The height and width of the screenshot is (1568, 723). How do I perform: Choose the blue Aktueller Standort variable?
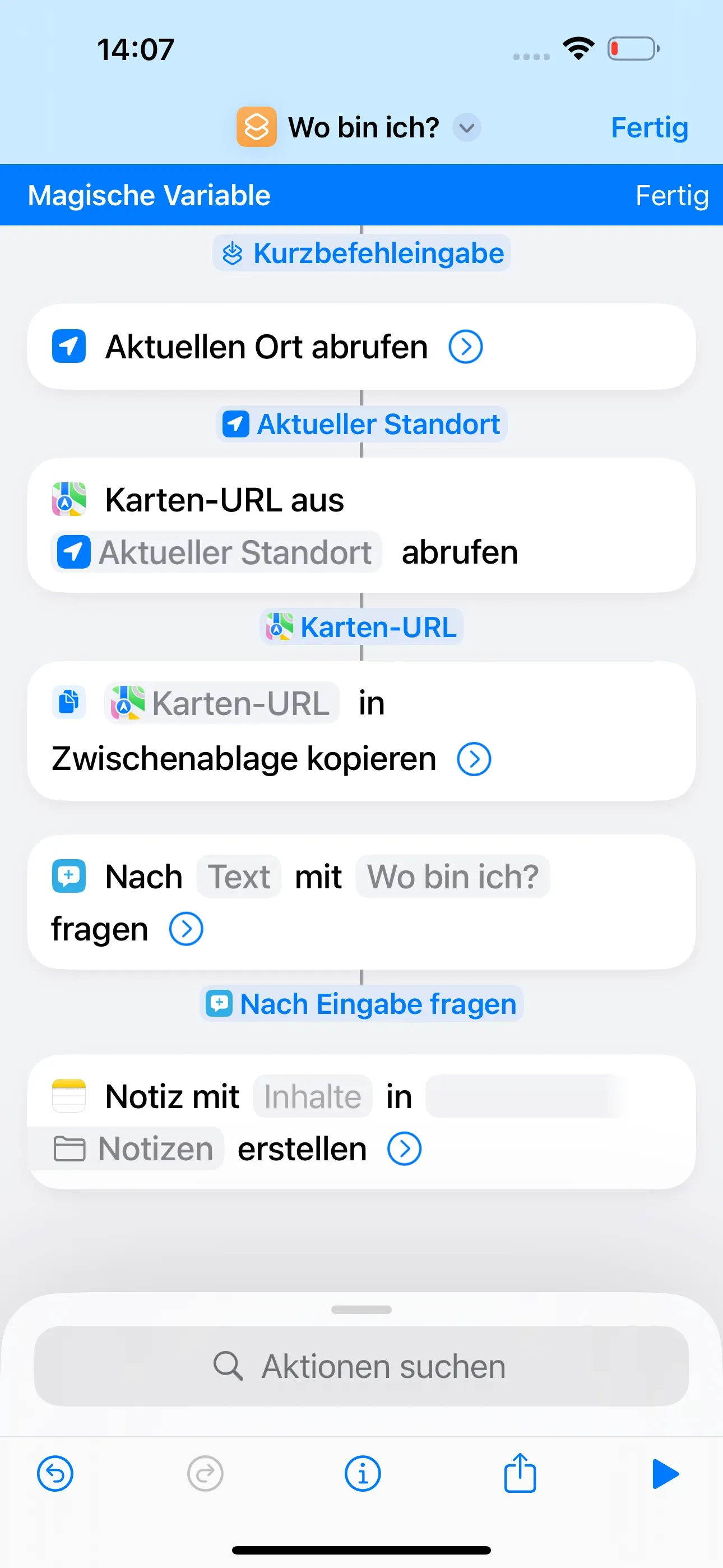(x=361, y=425)
